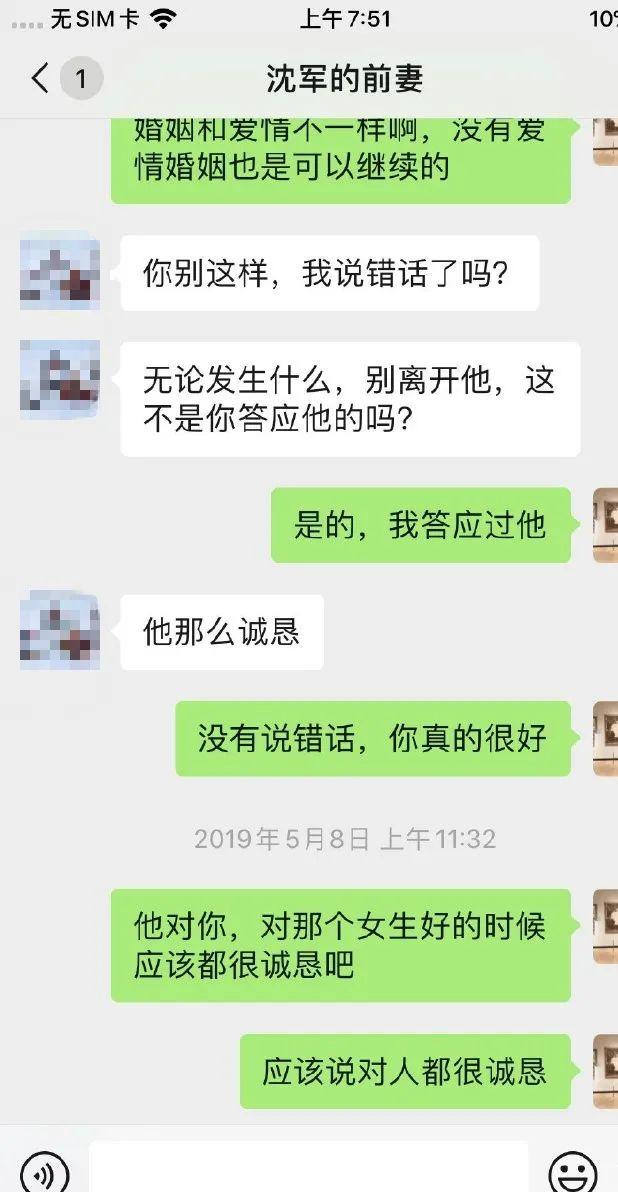The width and height of the screenshot is (618, 1192).
Task: Focus the message text field
Action: click(x=309, y=1170)
